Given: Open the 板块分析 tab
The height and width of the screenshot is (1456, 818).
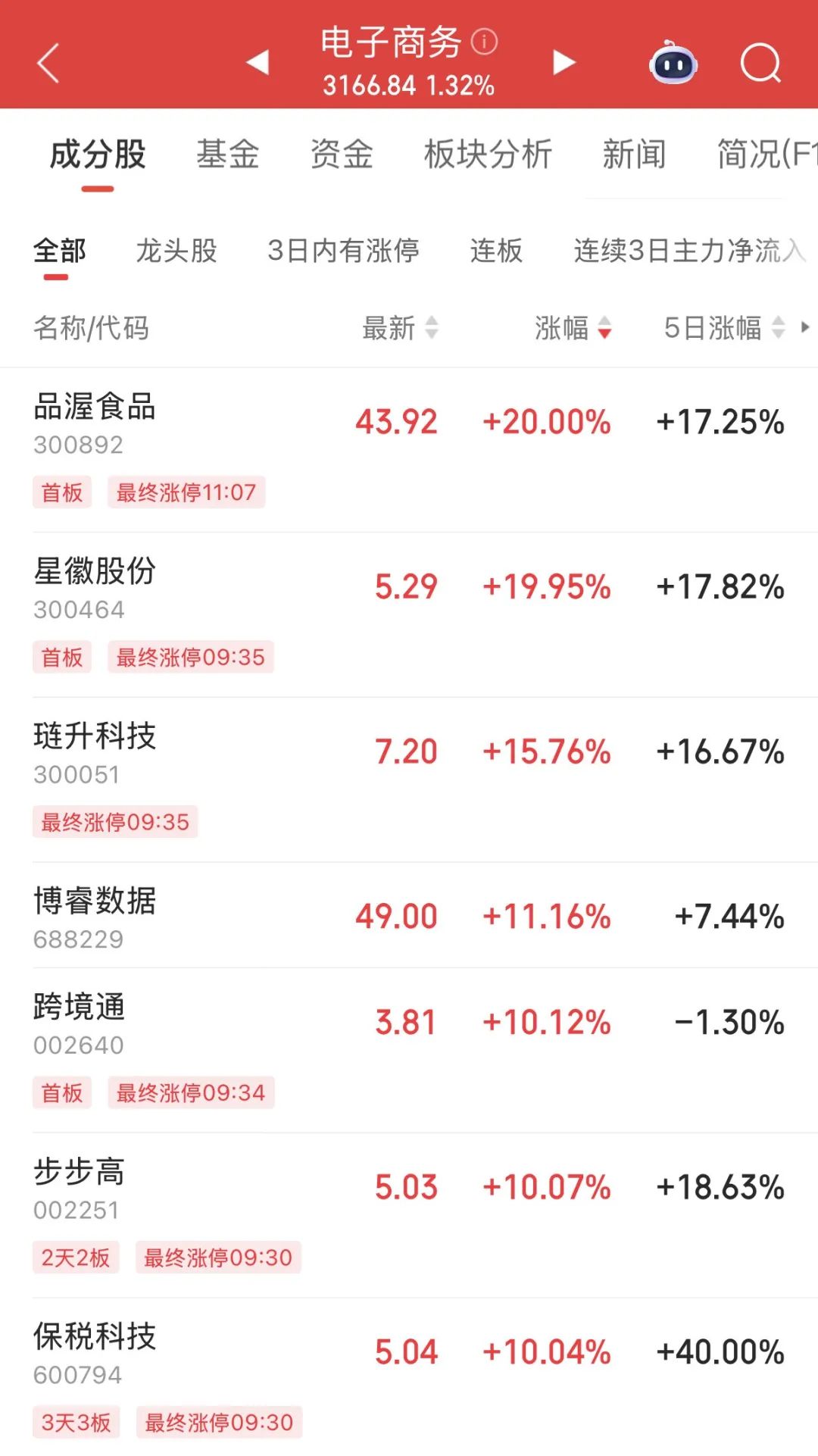Looking at the screenshot, I should (488, 155).
